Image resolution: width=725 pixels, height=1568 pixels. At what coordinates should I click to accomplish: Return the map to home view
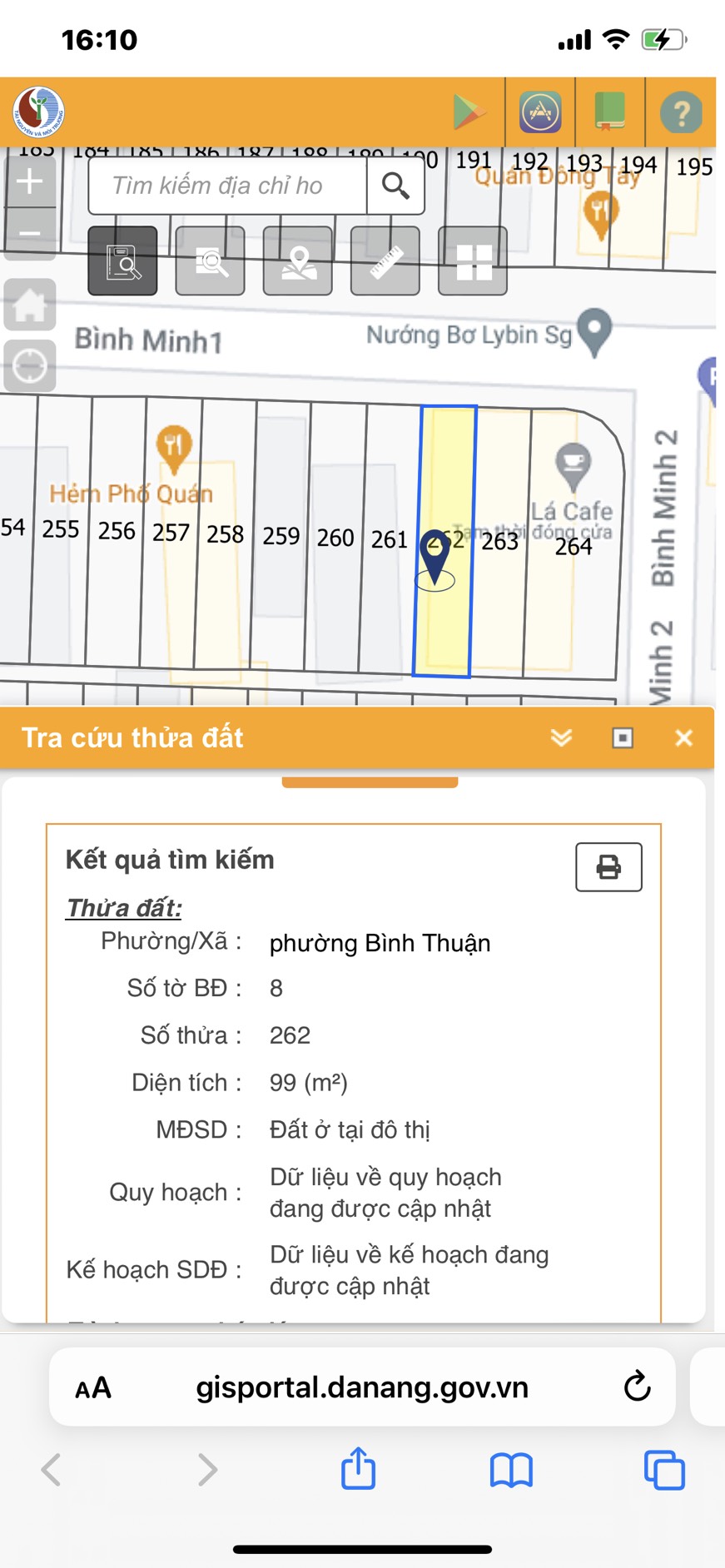click(x=30, y=305)
